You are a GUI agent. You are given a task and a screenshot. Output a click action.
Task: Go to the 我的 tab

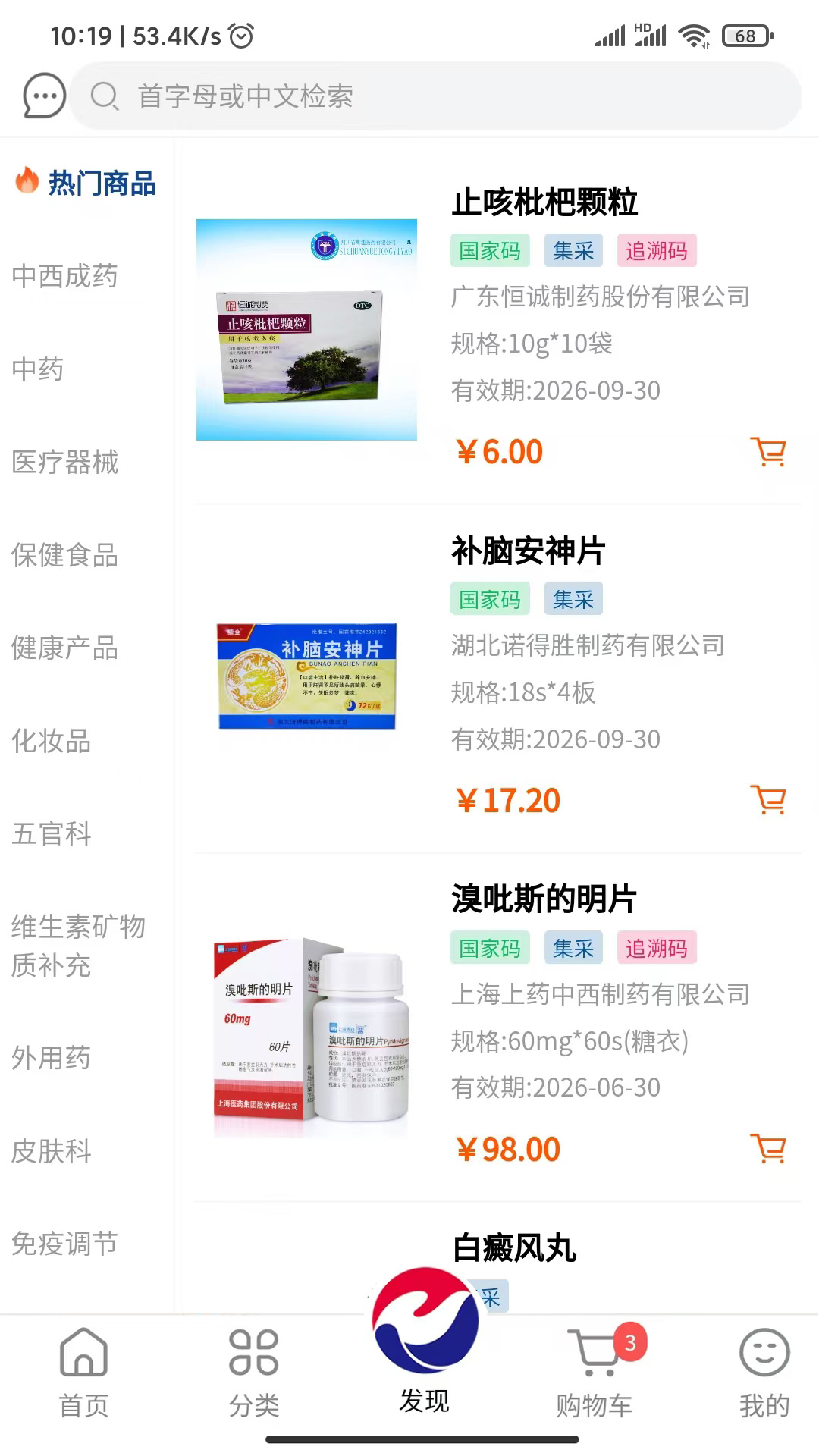[x=764, y=1373]
